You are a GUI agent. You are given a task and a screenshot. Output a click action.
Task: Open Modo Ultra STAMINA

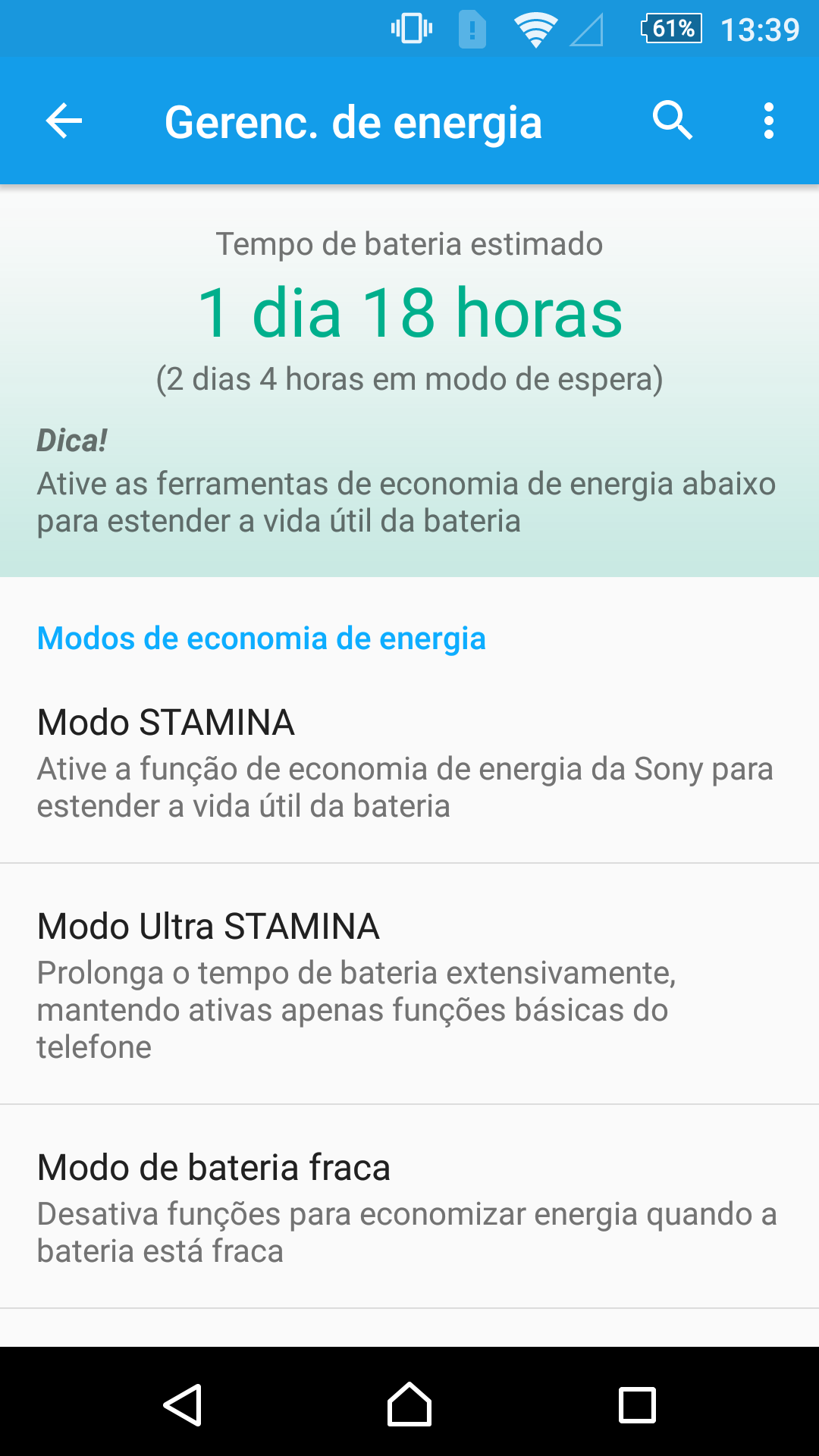pyautogui.click(x=409, y=984)
